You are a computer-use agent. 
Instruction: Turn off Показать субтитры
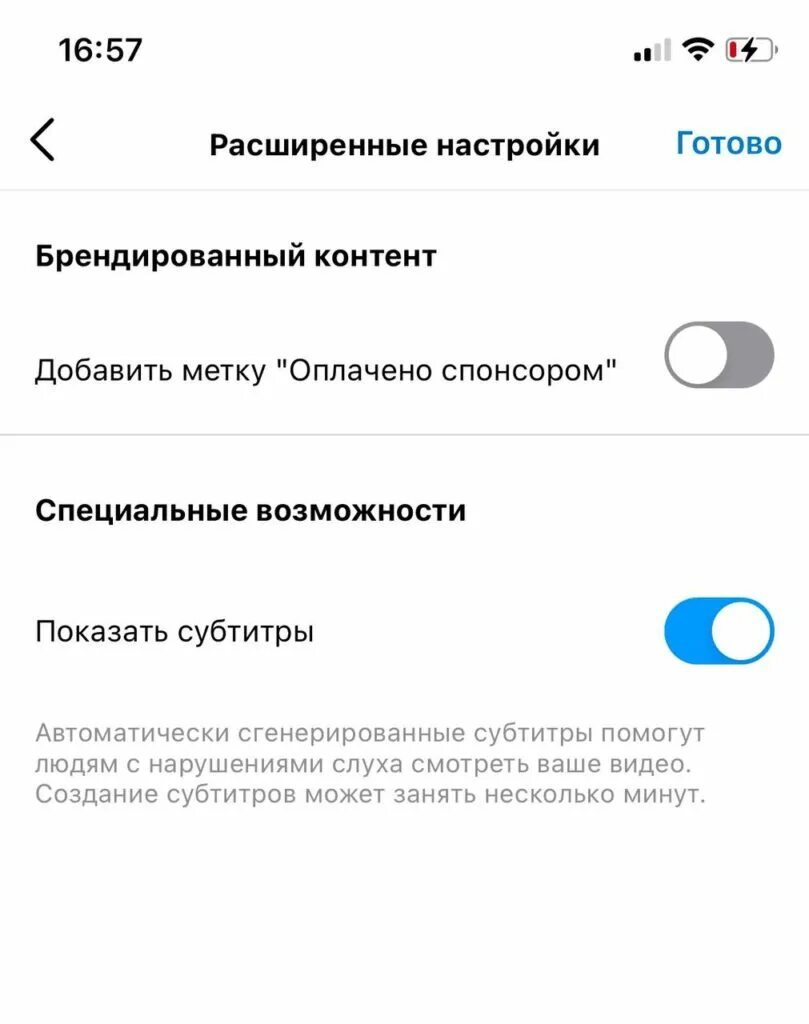719,631
